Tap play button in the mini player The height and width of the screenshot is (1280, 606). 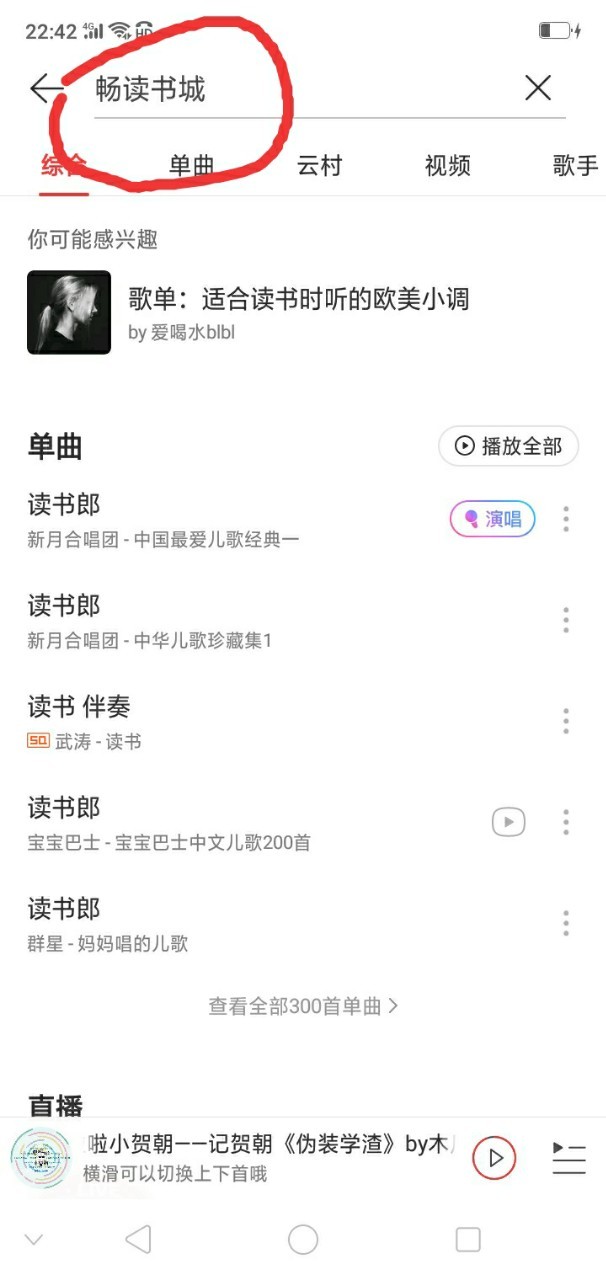[x=494, y=1158]
